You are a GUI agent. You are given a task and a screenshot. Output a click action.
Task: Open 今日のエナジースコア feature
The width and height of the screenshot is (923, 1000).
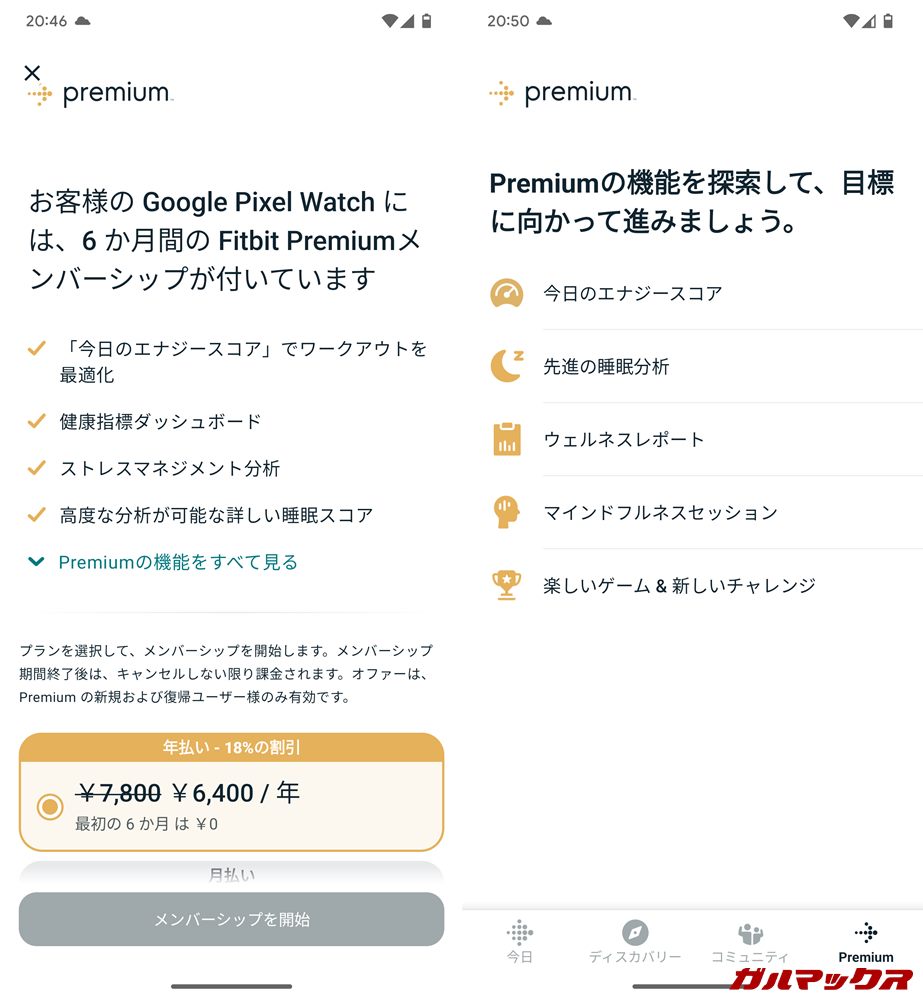tap(632, 293)
